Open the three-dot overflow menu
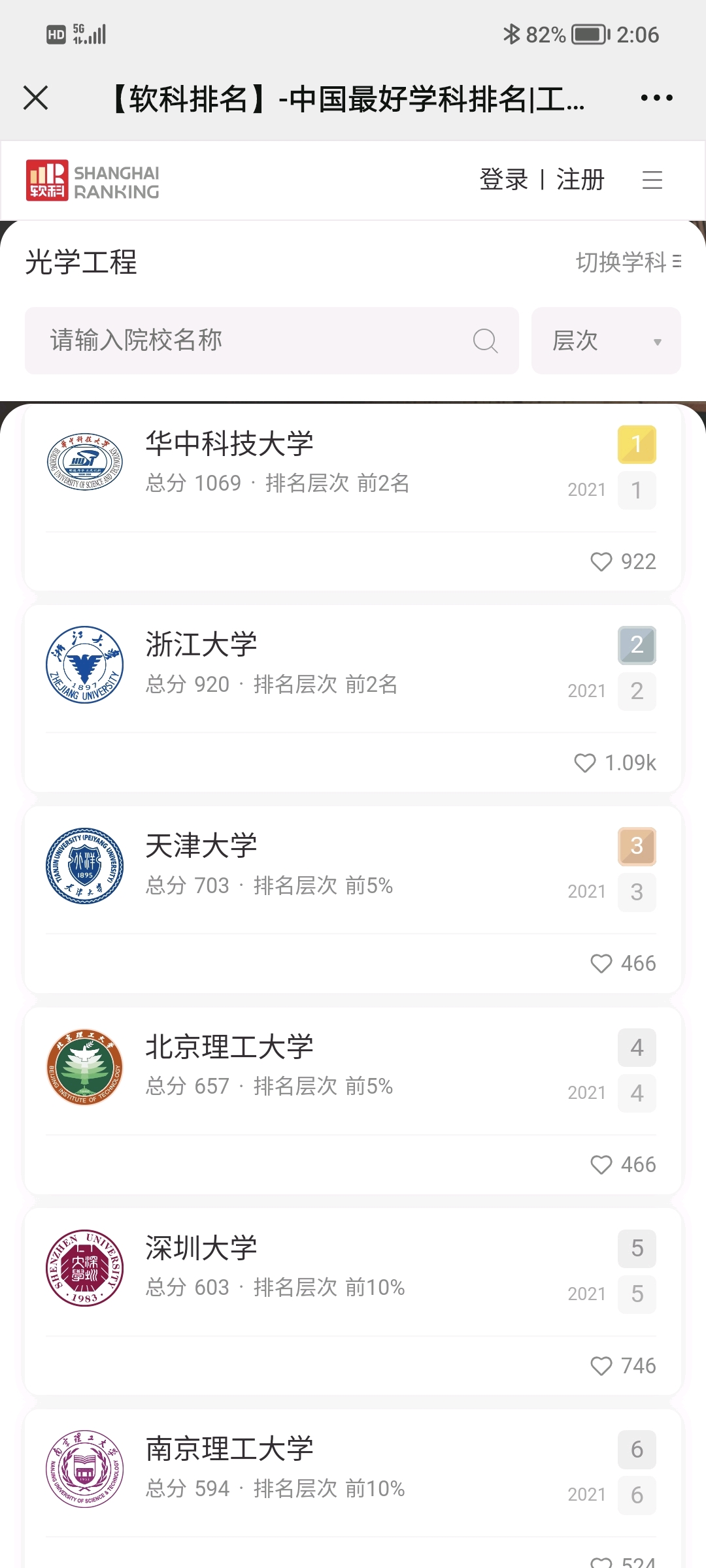Viewport: 706px width, 1568px height. coord(656,98)
